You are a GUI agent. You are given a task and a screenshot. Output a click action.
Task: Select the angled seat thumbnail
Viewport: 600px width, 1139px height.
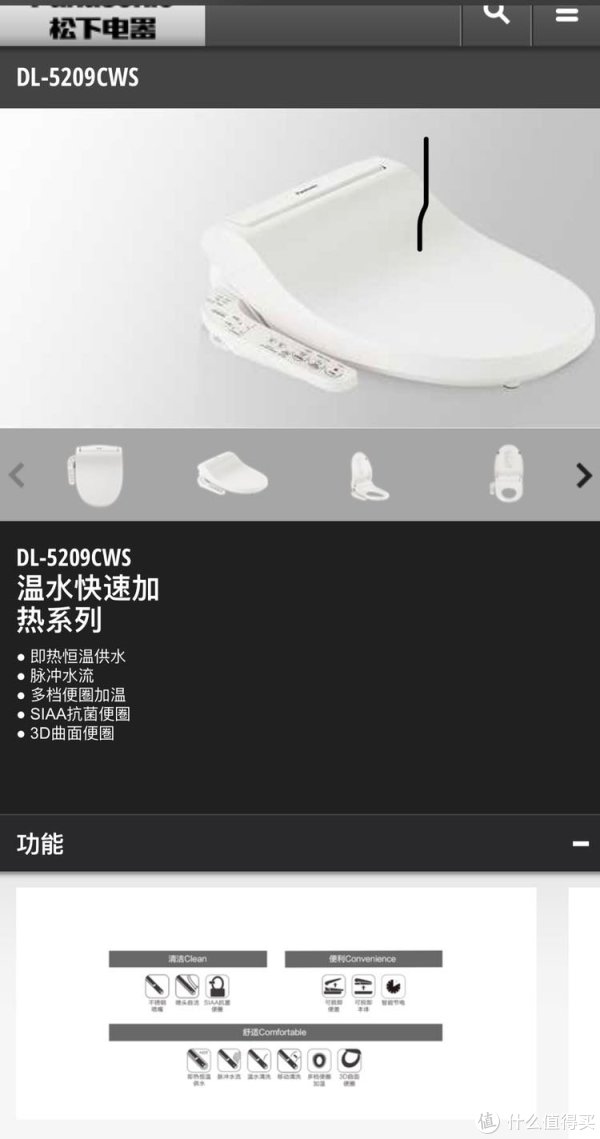tap(233, 474)
